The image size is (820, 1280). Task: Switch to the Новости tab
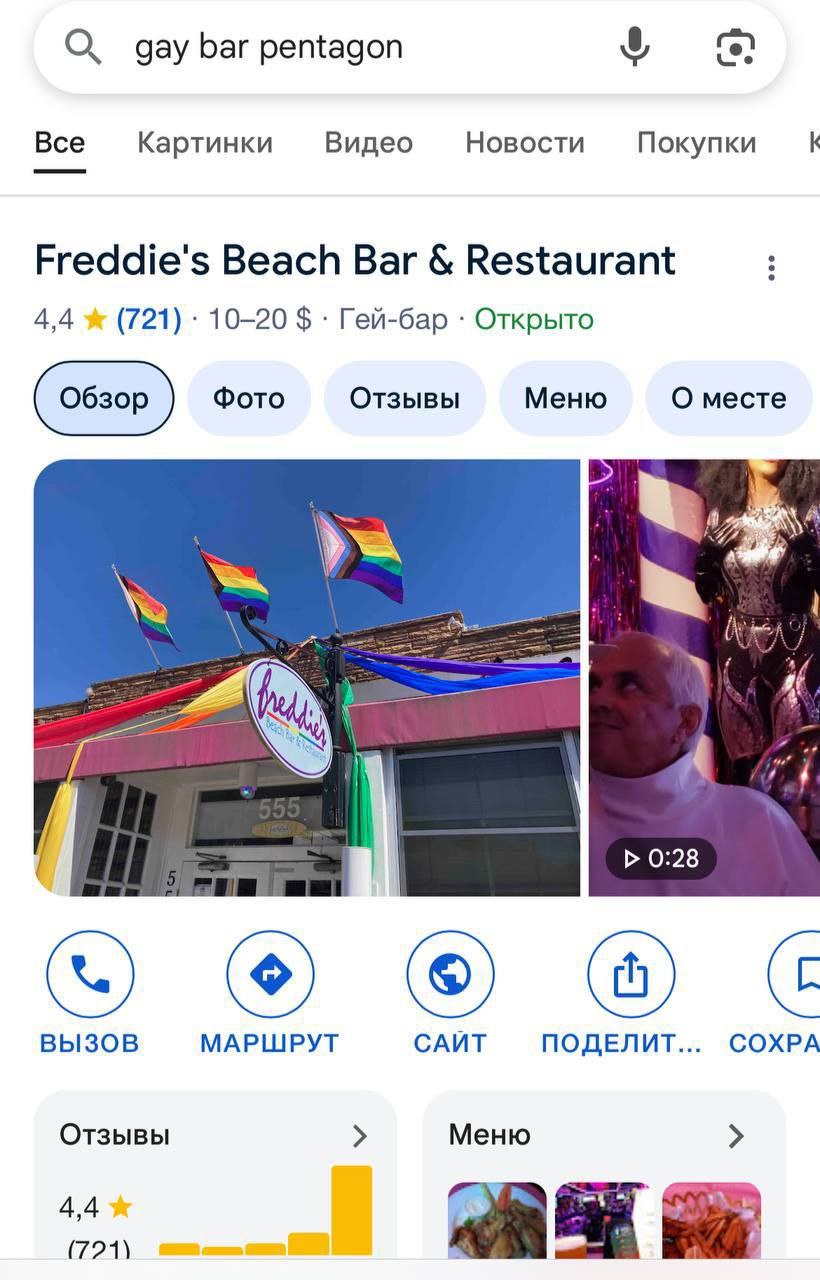(524, 143)
